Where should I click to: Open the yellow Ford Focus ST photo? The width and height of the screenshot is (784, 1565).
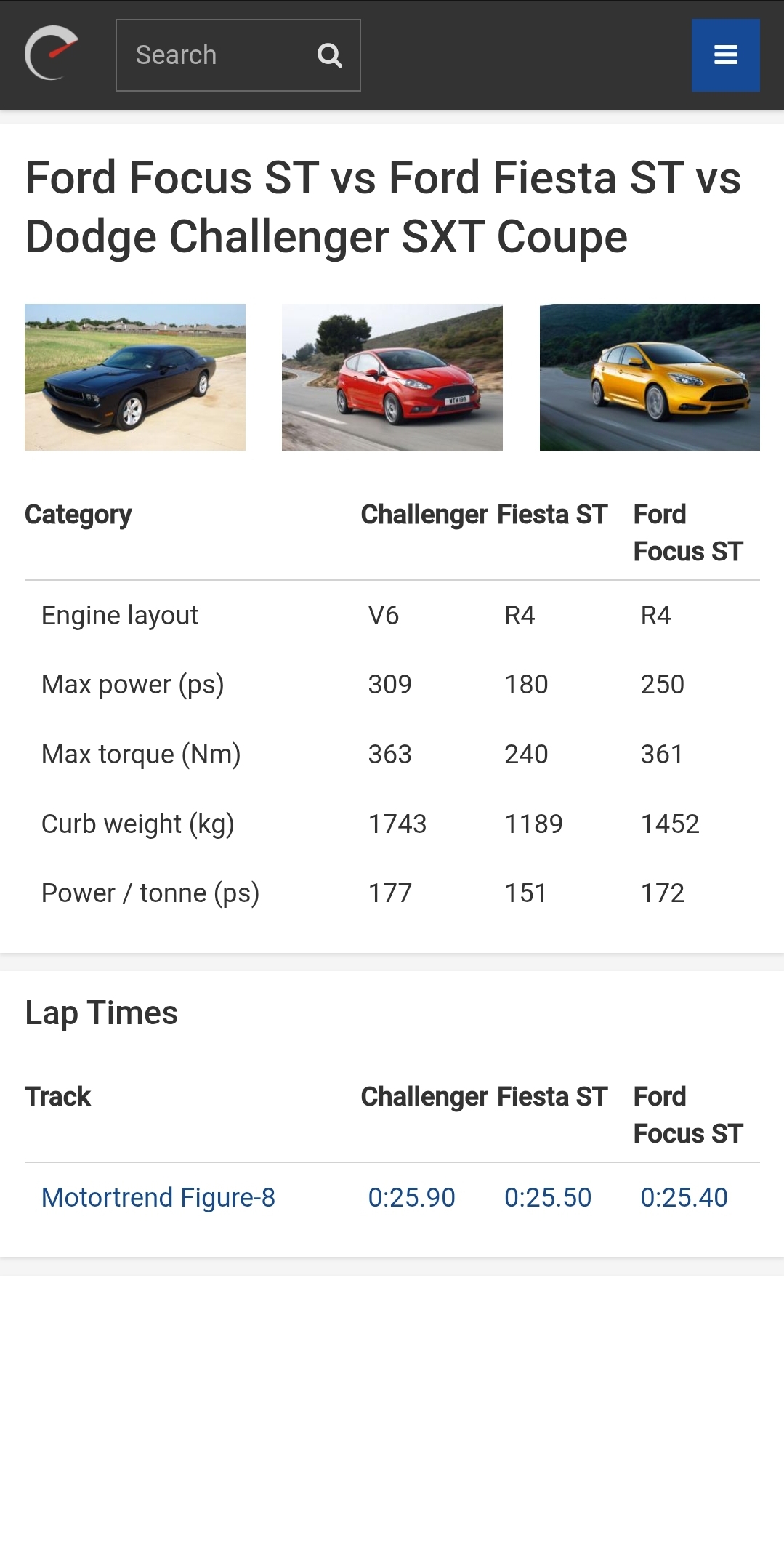tap(650, 377)
